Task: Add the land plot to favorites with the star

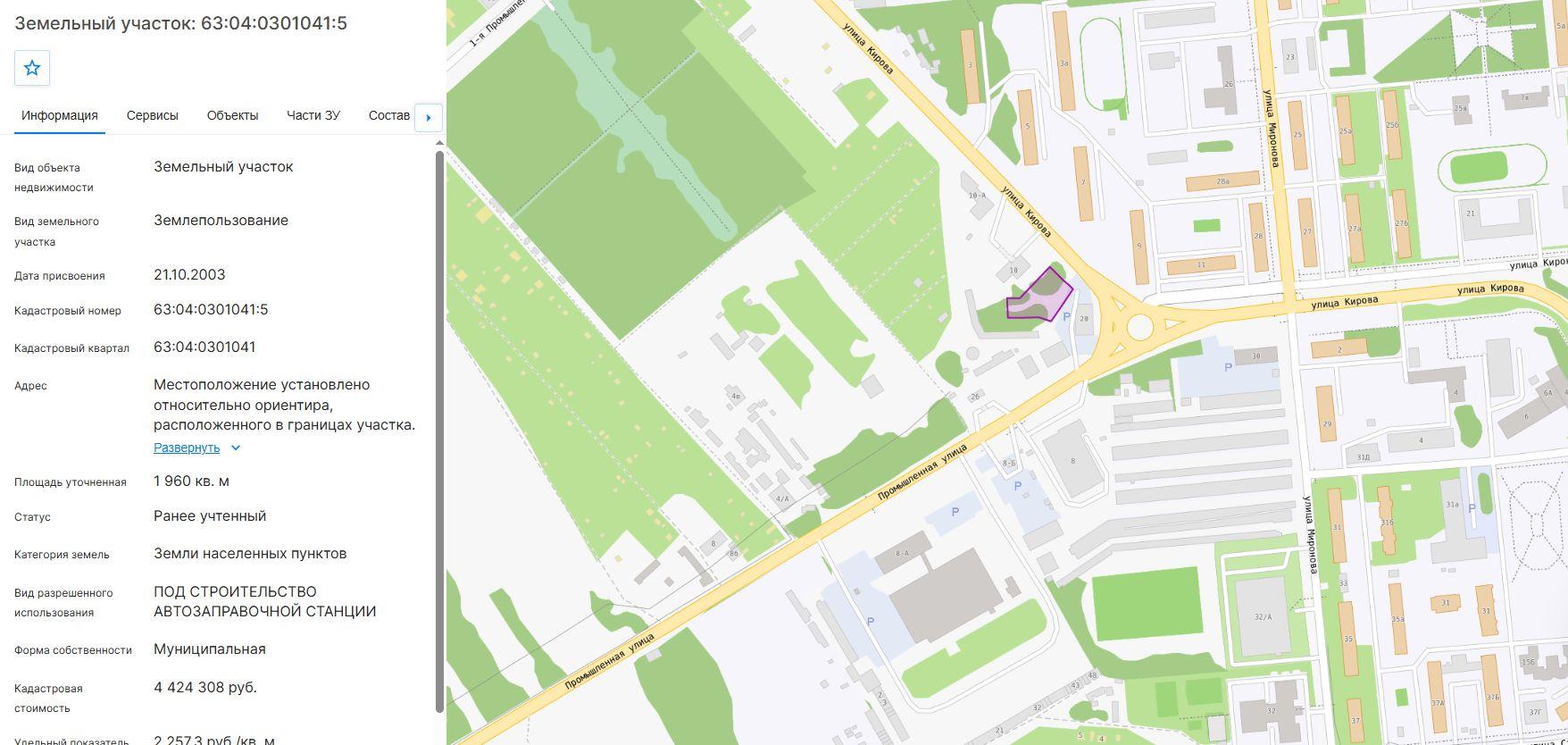Action: pos(32,68)
